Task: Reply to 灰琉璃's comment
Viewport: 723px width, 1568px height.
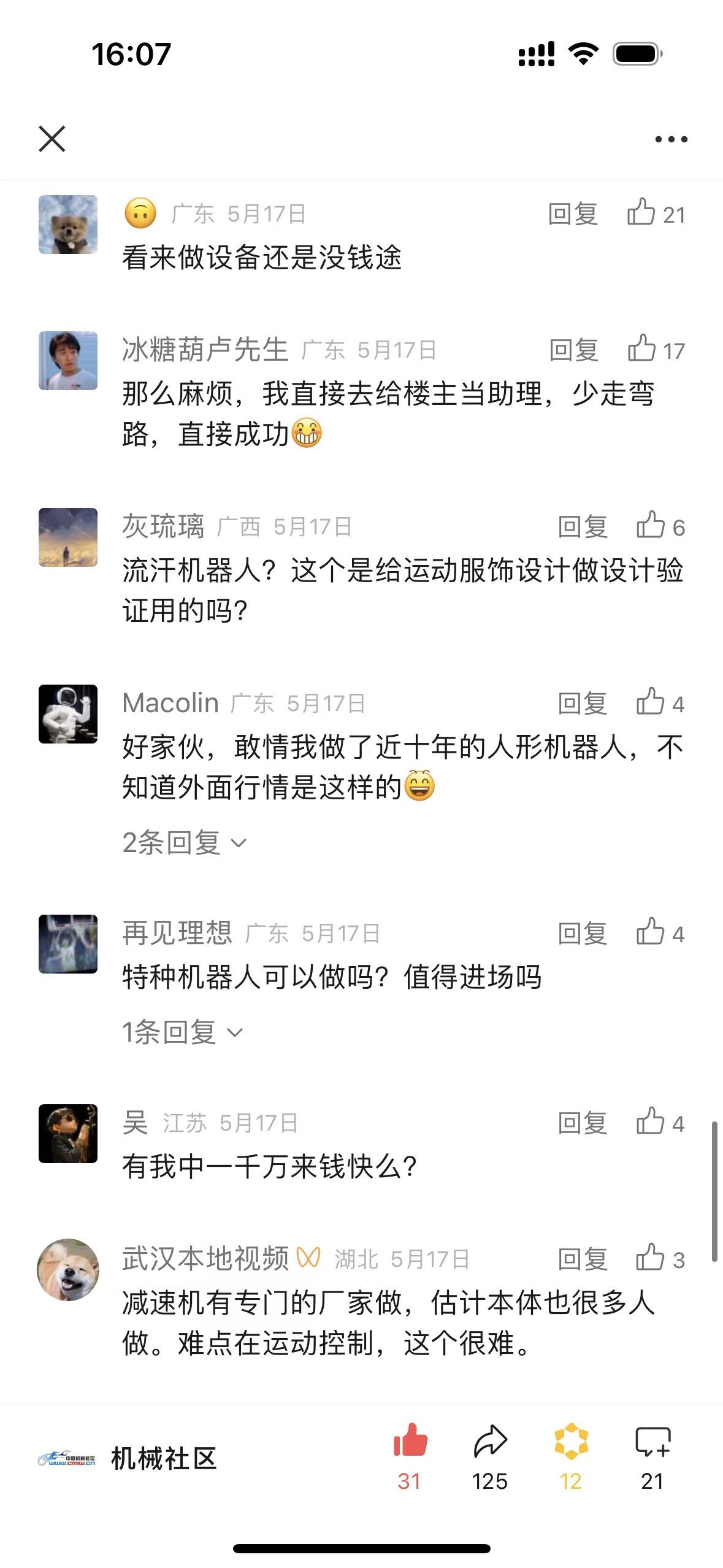Action: tap(583, 527)
